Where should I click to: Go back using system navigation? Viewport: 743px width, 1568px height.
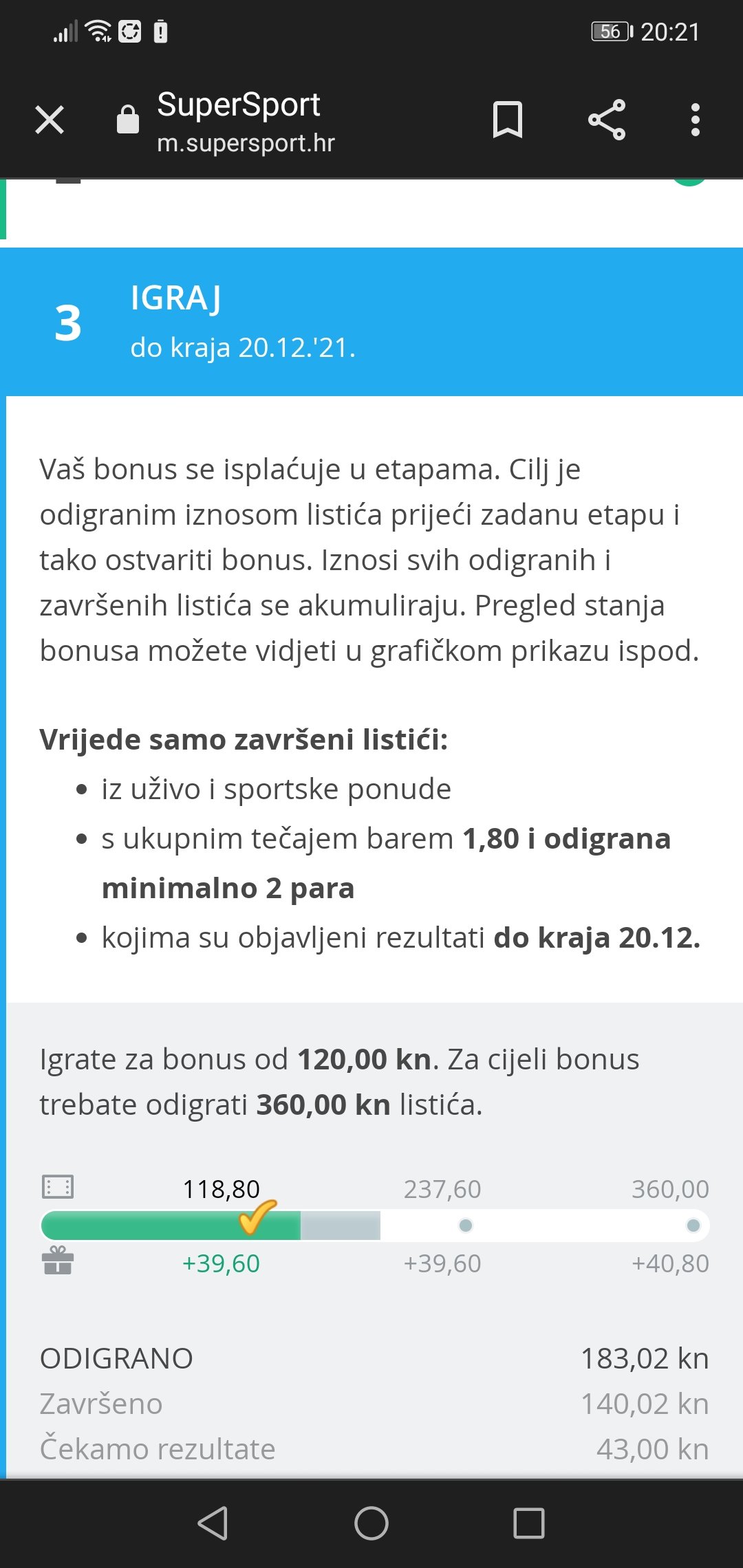213,1523
